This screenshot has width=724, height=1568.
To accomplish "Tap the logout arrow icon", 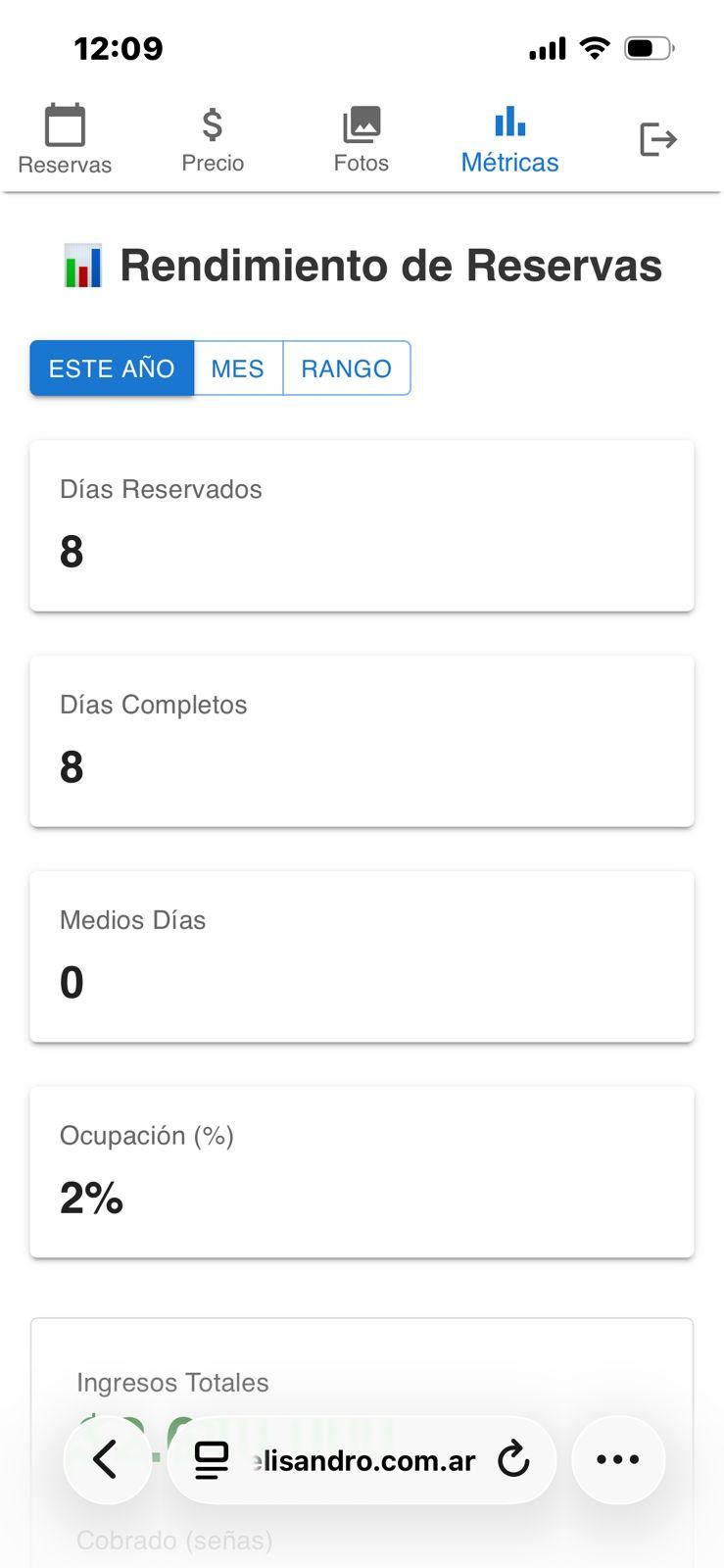I will (656, 139).
